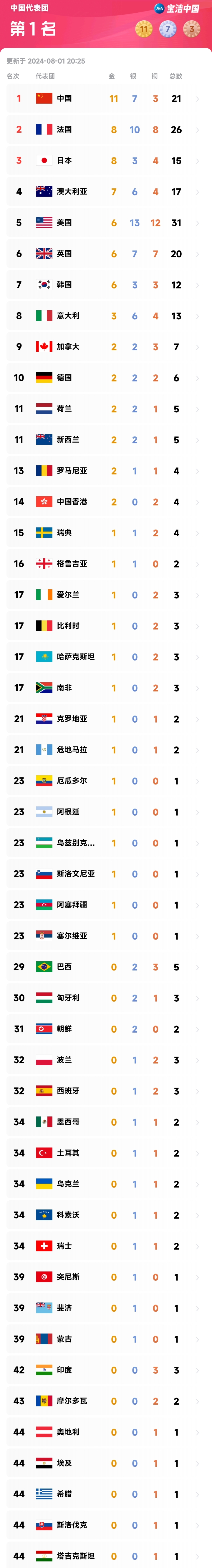Select the Spain (西班牙) row

106,1091
